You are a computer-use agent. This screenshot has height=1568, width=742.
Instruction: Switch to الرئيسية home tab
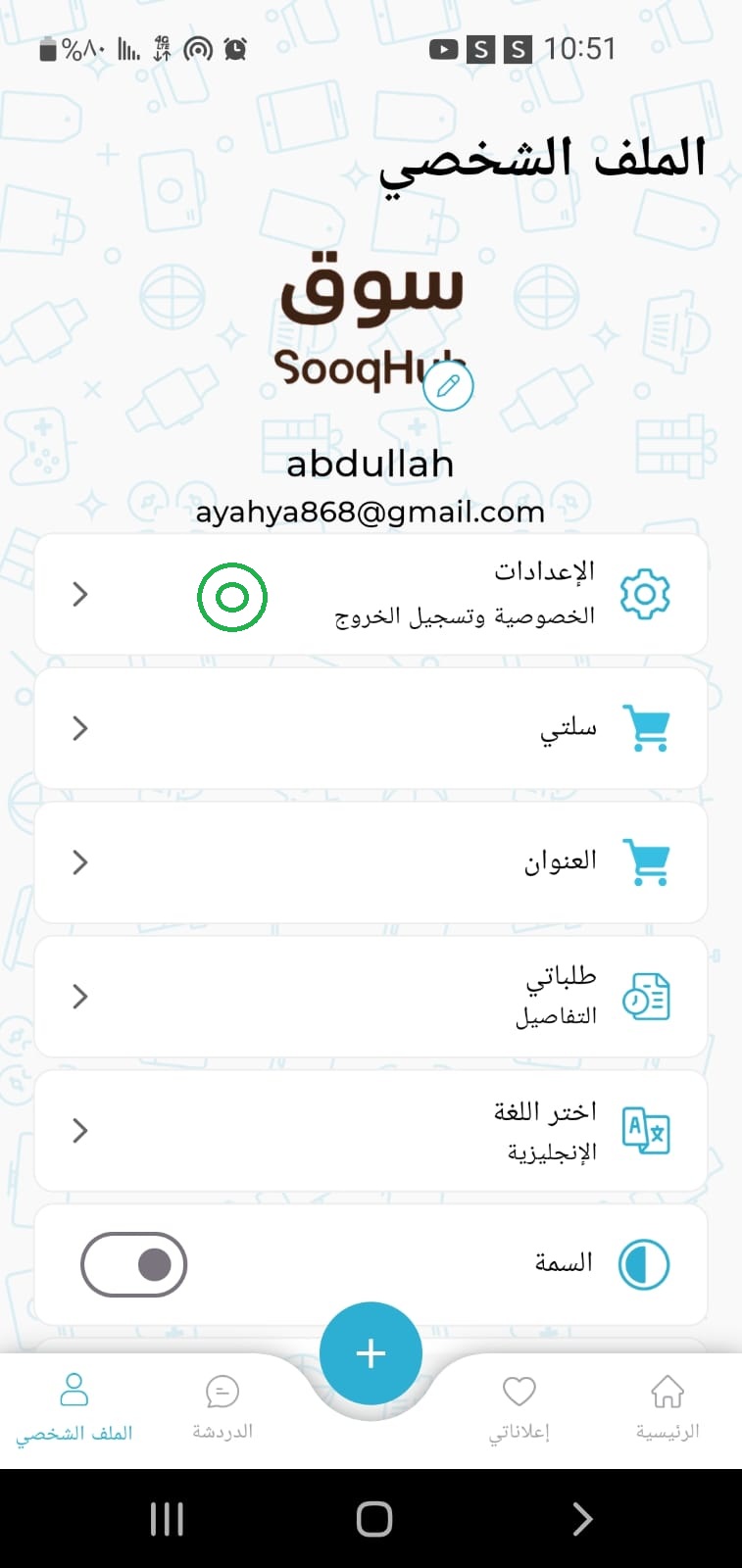pyautogui.click(x=668, y=1409)
